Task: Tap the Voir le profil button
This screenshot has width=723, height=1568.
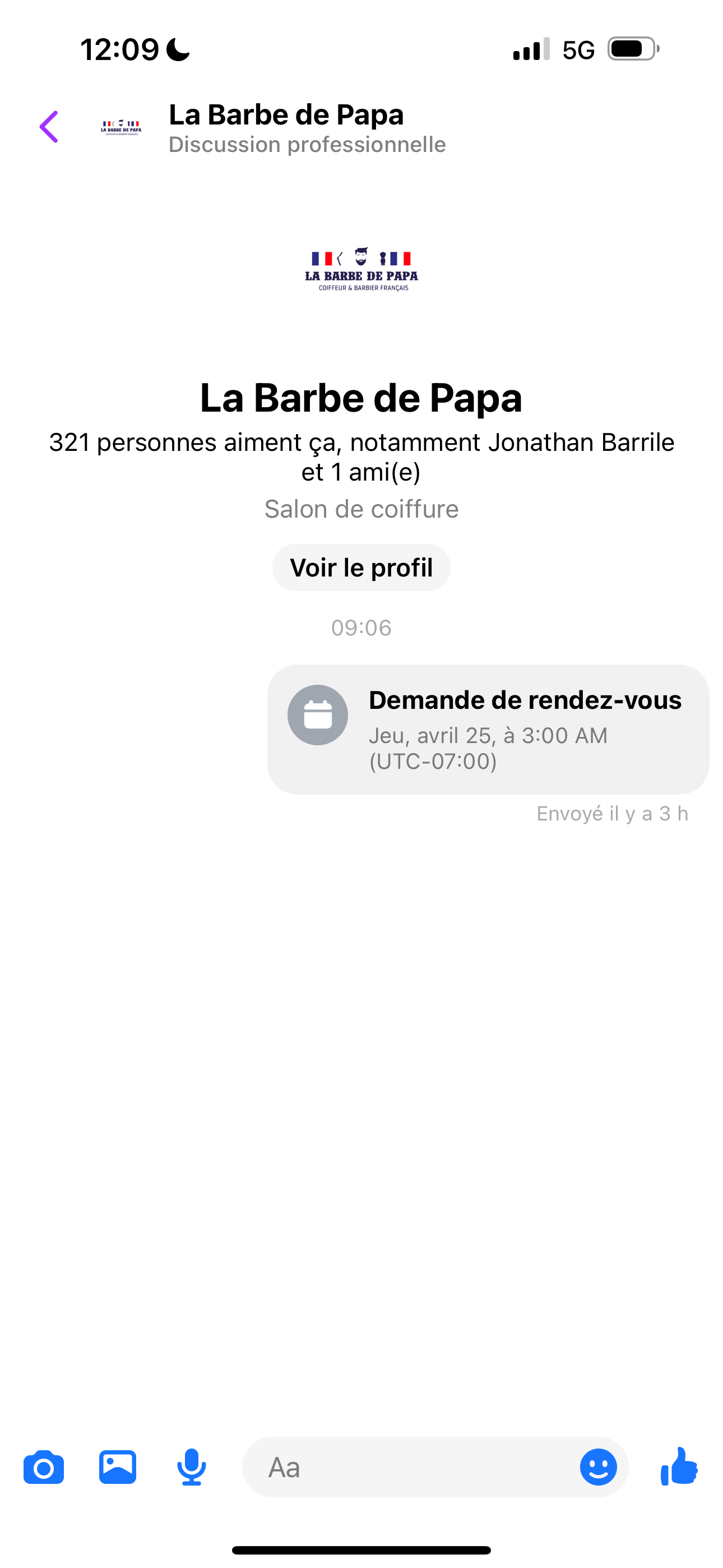Action: click(x=361, y=568)
